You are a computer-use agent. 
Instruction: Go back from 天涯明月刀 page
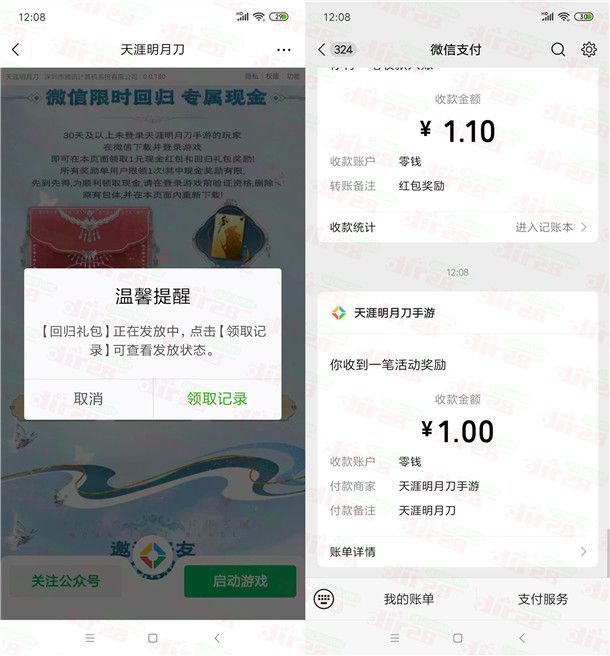click(x=15, y=49)
